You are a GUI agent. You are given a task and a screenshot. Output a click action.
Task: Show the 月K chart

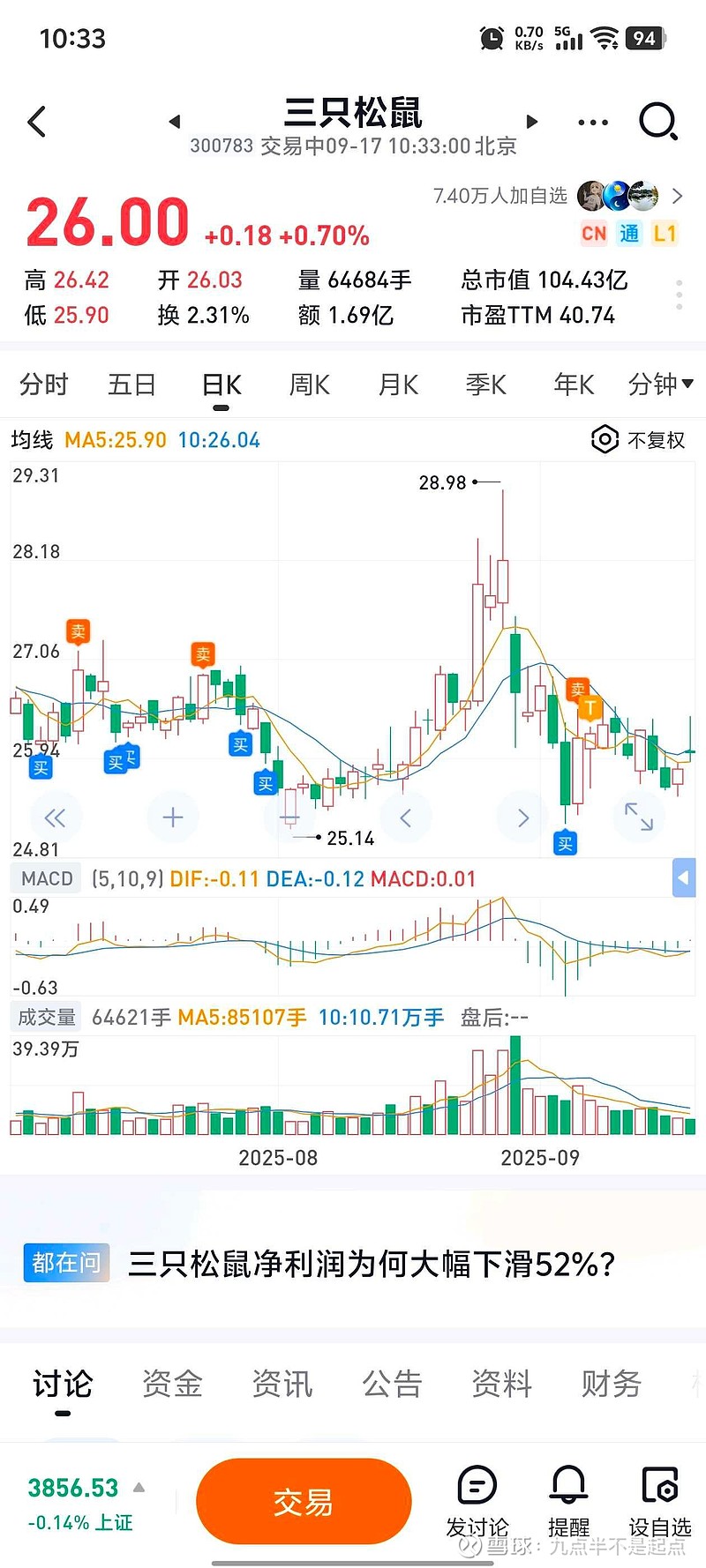(x=398, y=385)
